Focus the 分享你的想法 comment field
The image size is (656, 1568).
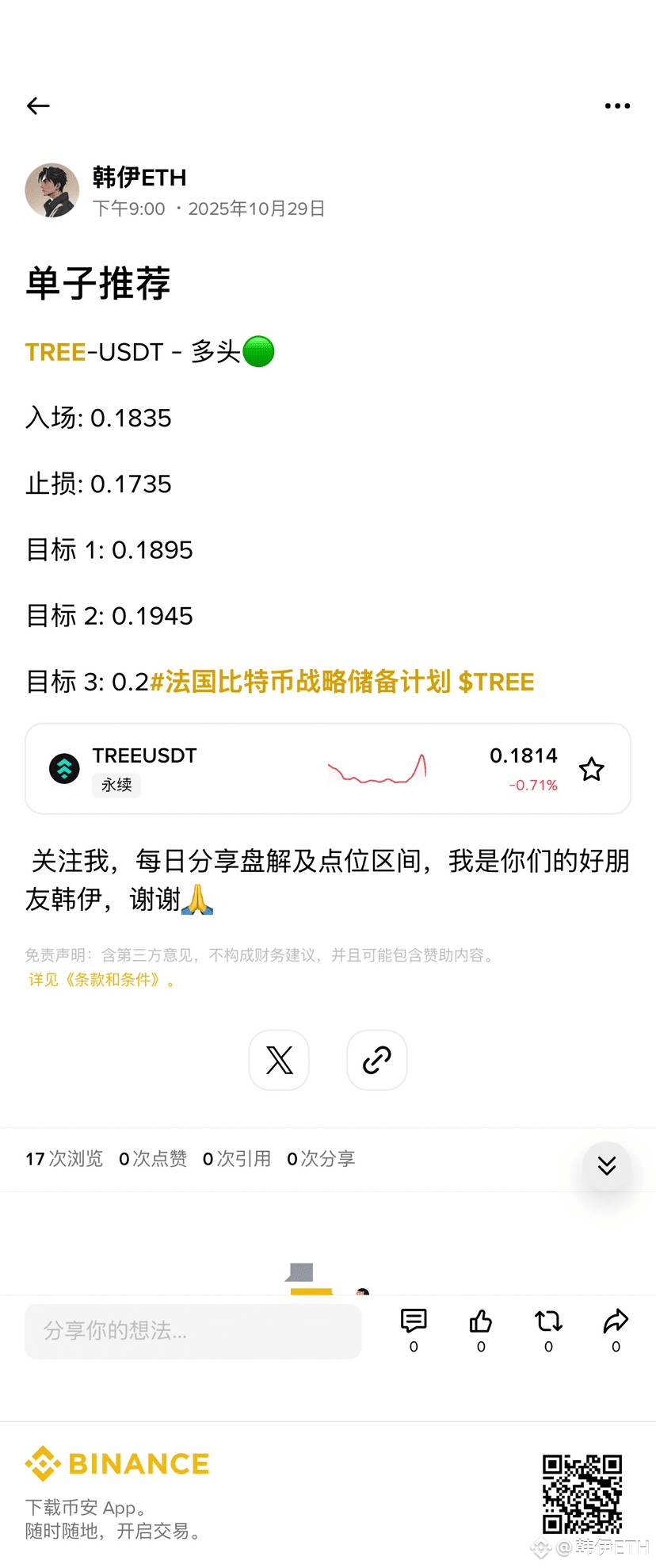click(x=193, y=1331)
